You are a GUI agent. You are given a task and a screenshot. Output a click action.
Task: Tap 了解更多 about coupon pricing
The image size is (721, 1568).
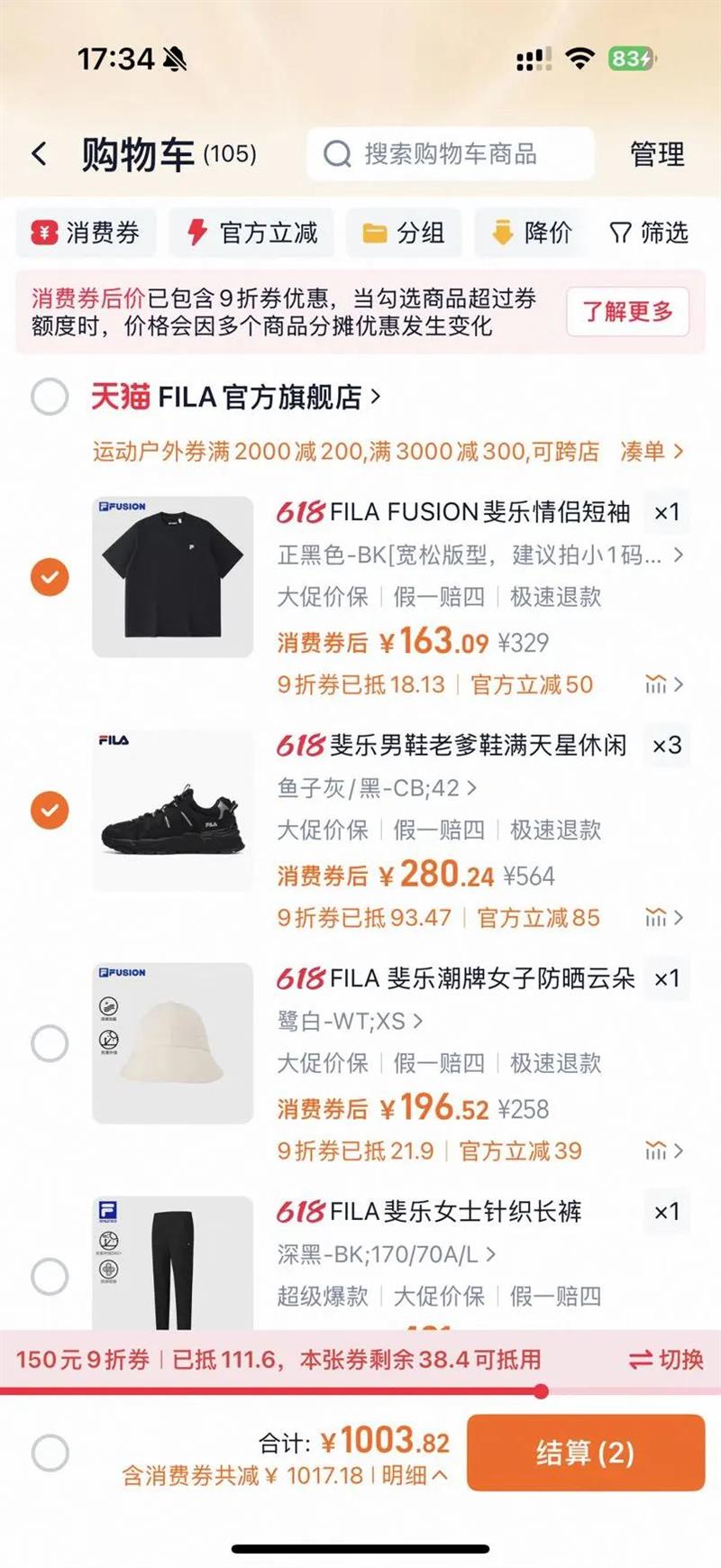(627, 312)
